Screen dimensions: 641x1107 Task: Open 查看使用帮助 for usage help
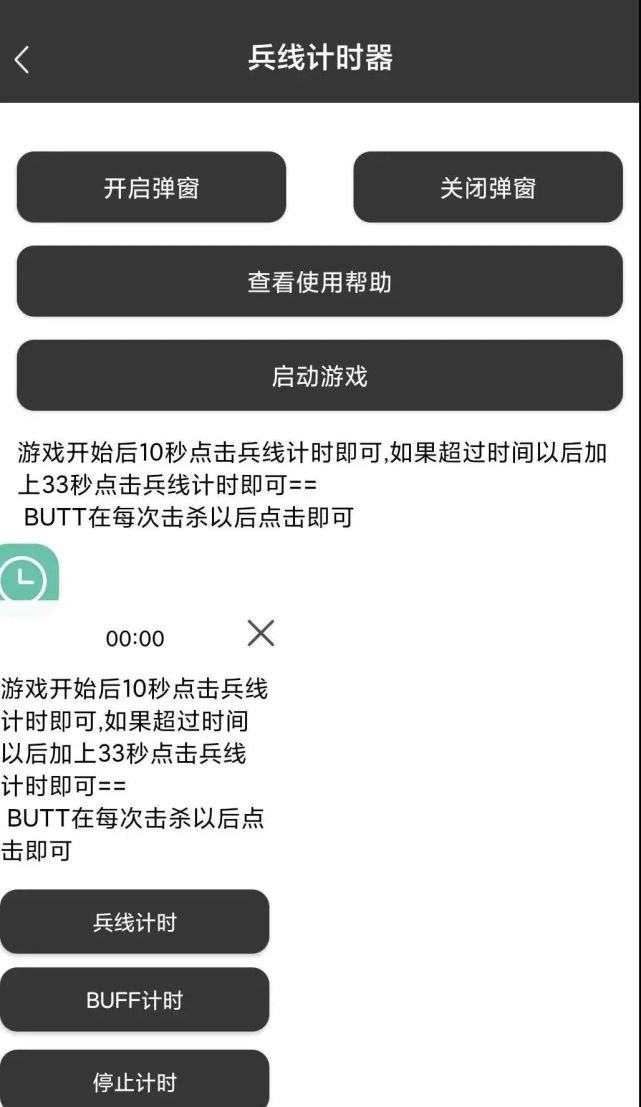click(320, 282)
